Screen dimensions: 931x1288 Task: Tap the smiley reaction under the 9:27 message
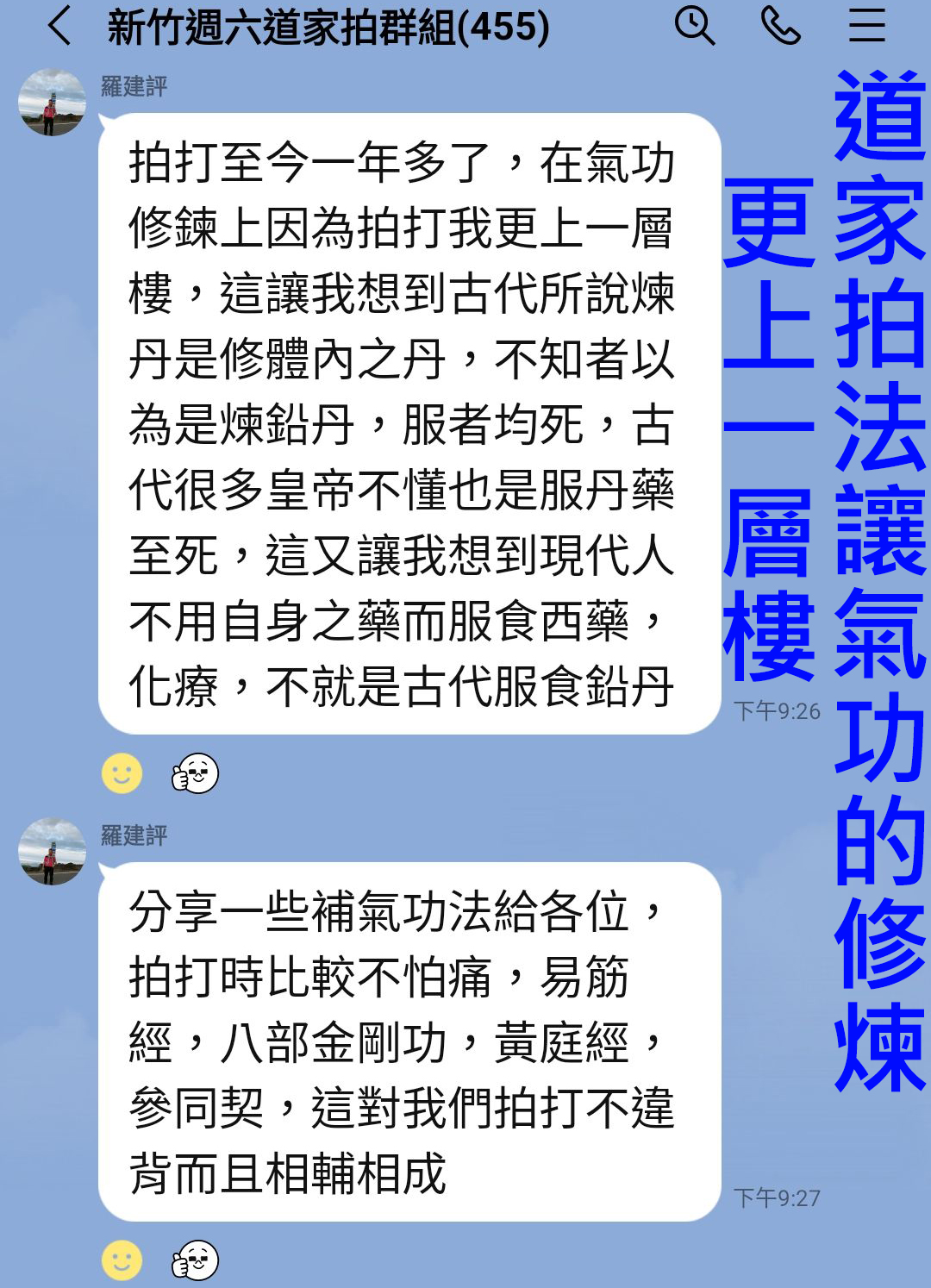click(122, 1260)
